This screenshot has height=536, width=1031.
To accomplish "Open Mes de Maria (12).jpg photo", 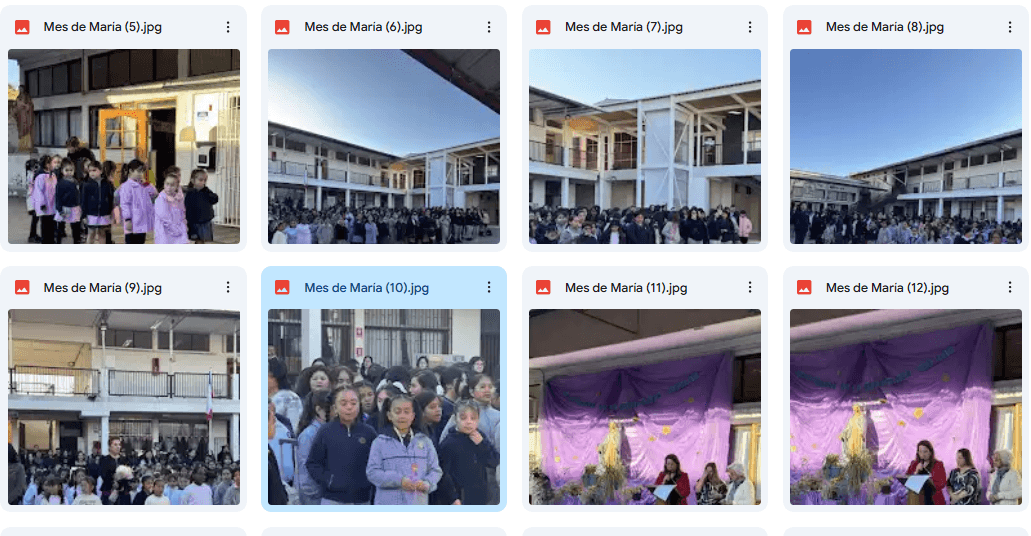I will [x=906, y=407].
